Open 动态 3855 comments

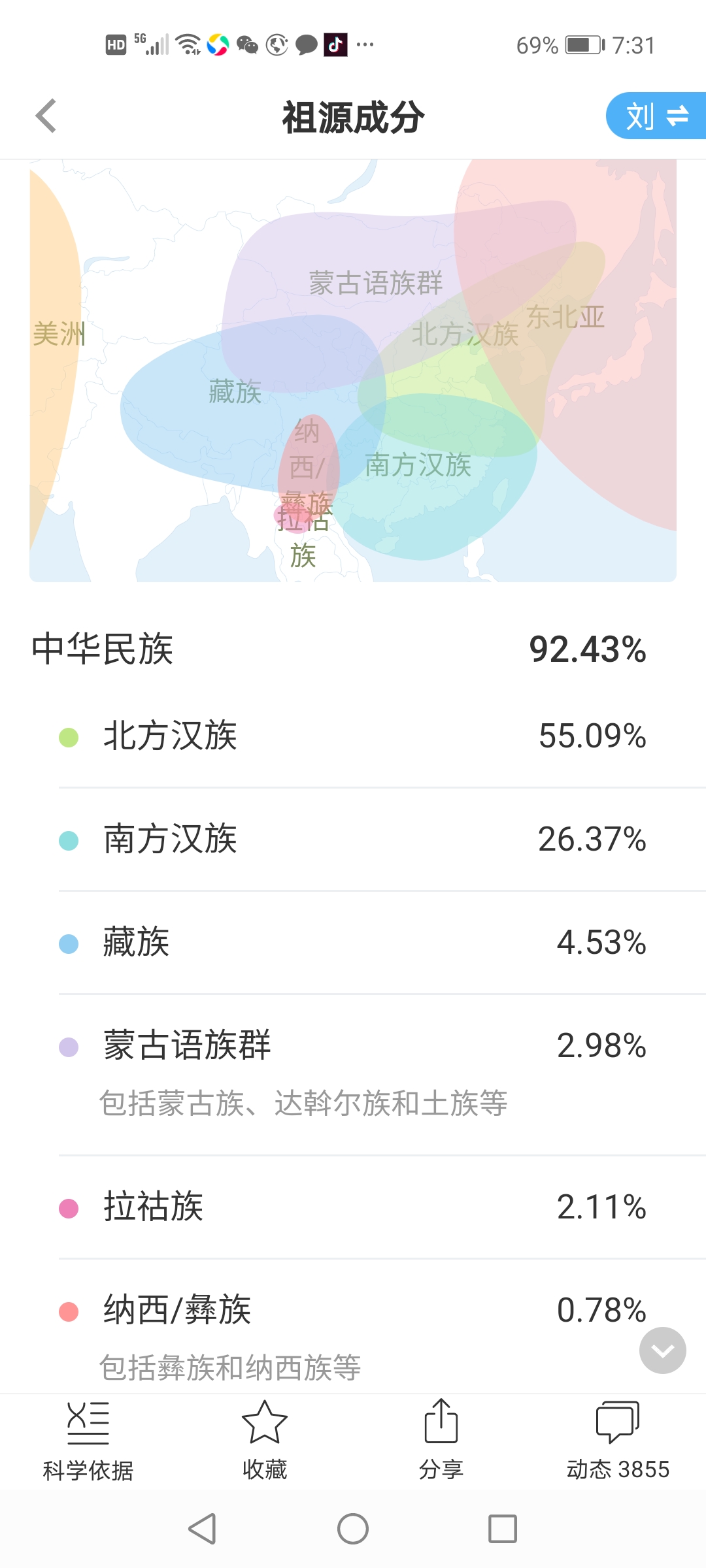click(x=618, y=1442)
